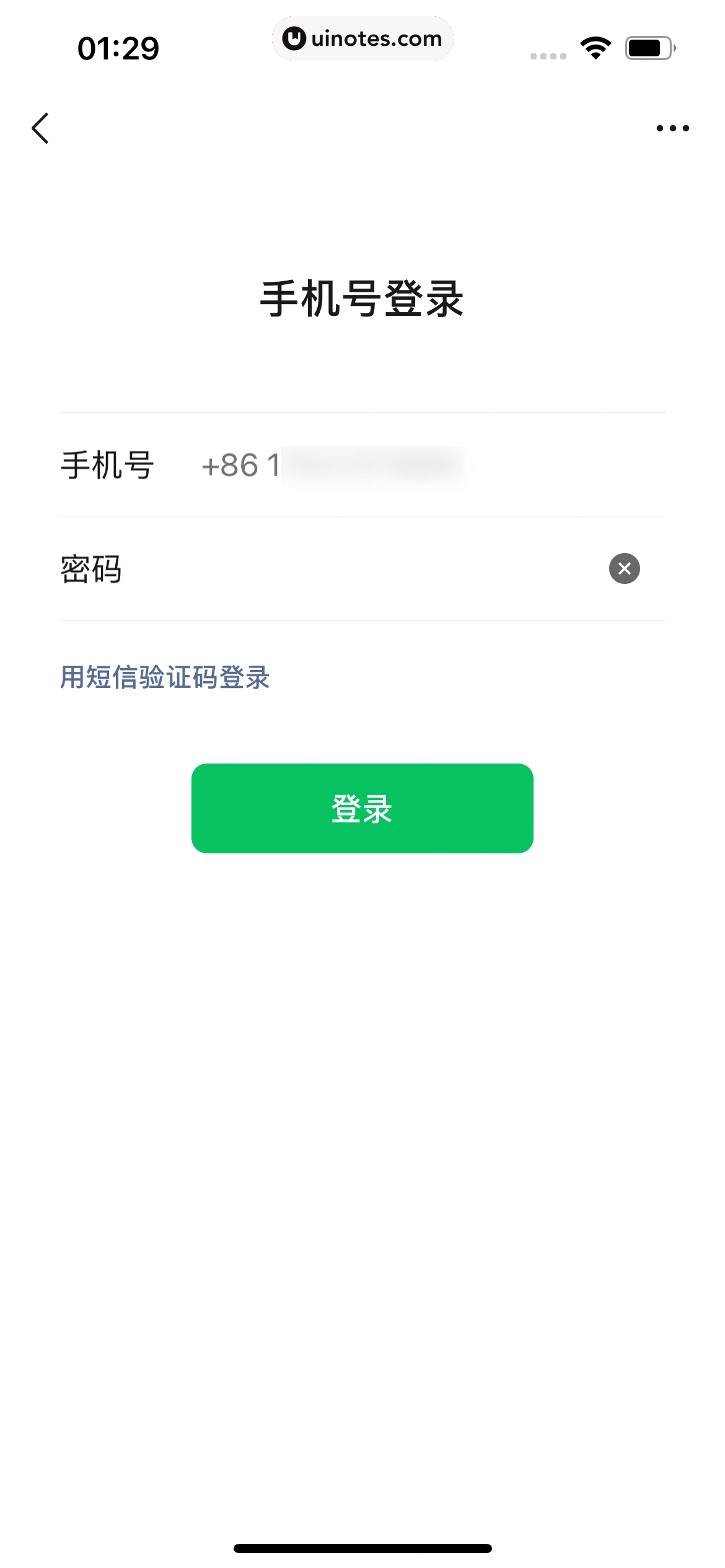Tap the empty area below the login button
The height and width of the screenshot is (1568, 725).
362,1053
